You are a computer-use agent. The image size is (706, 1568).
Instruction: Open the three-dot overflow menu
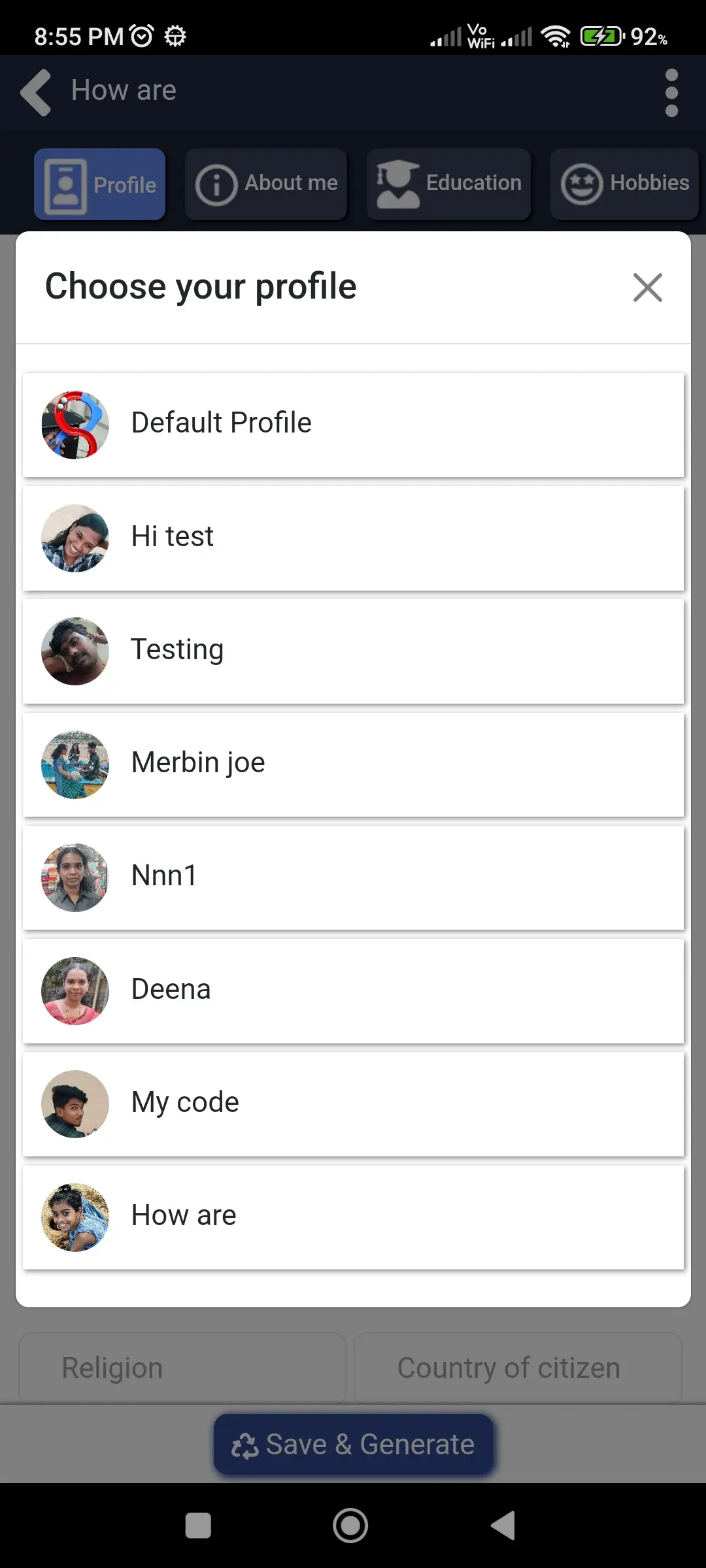click(671, 92)
